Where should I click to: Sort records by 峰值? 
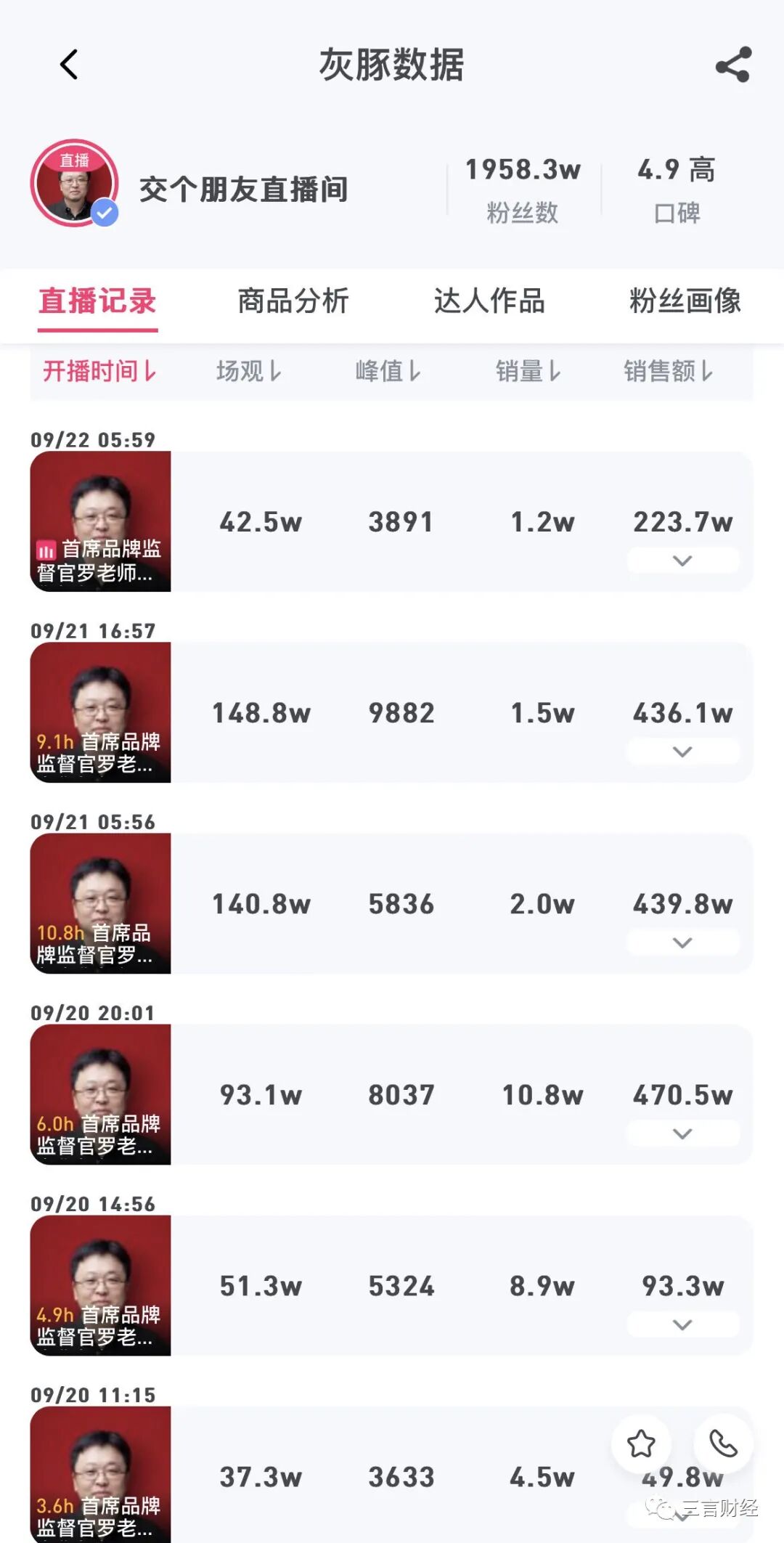pyautogui.click(x=388, y=371)
